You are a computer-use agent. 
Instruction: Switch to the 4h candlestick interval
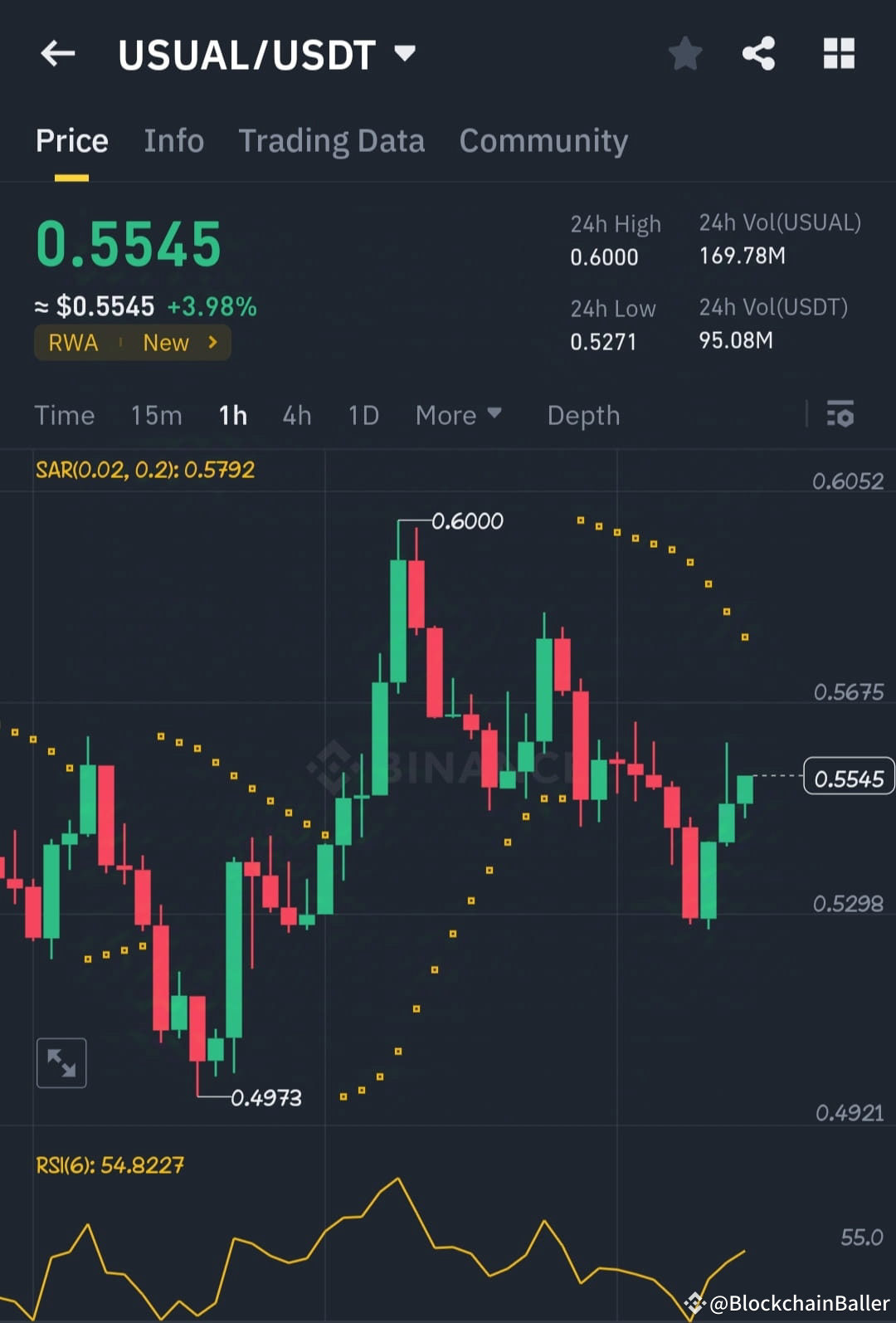click(x=297, y=415)
